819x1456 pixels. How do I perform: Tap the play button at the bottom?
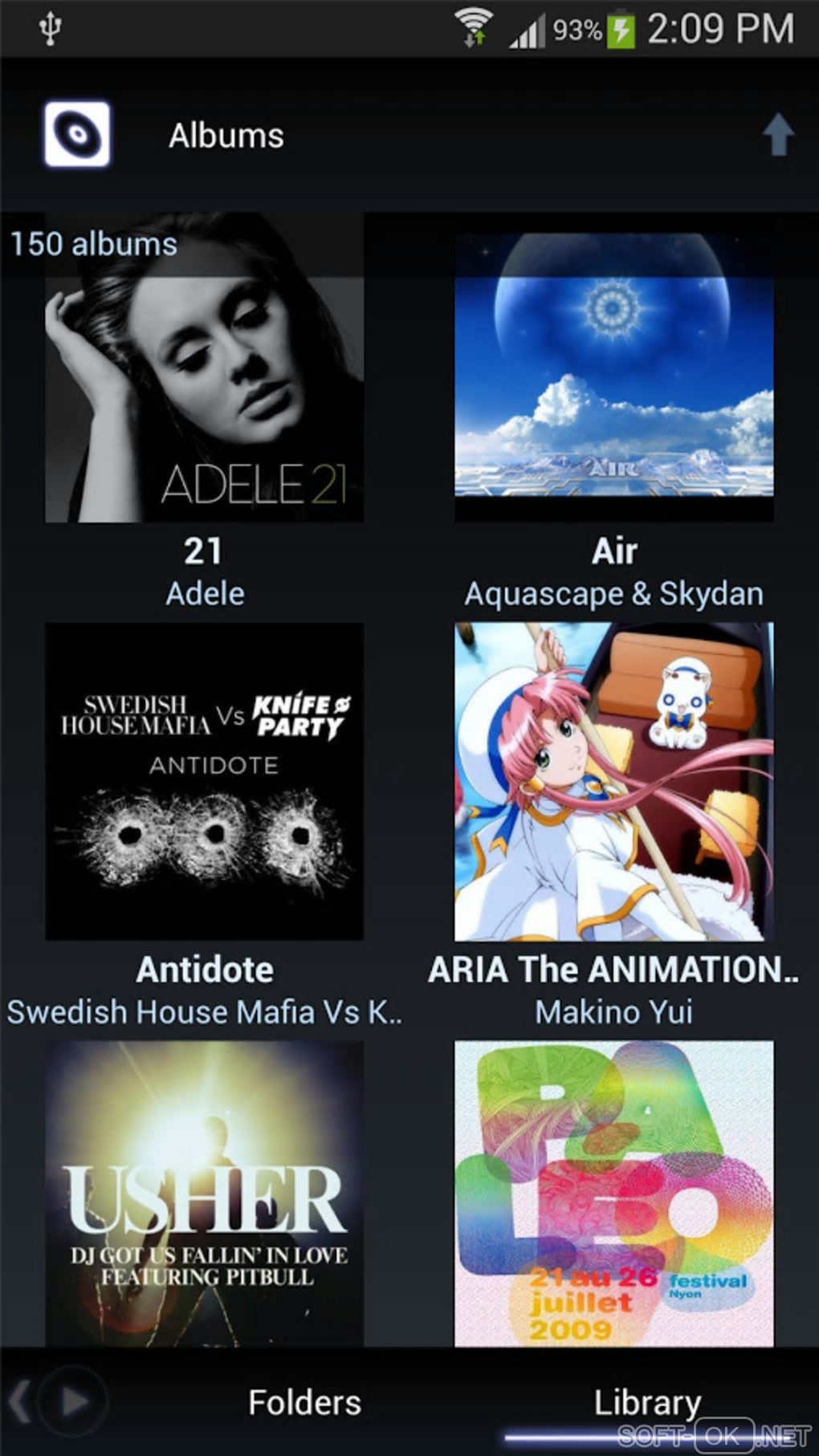tap(75, 1401)
